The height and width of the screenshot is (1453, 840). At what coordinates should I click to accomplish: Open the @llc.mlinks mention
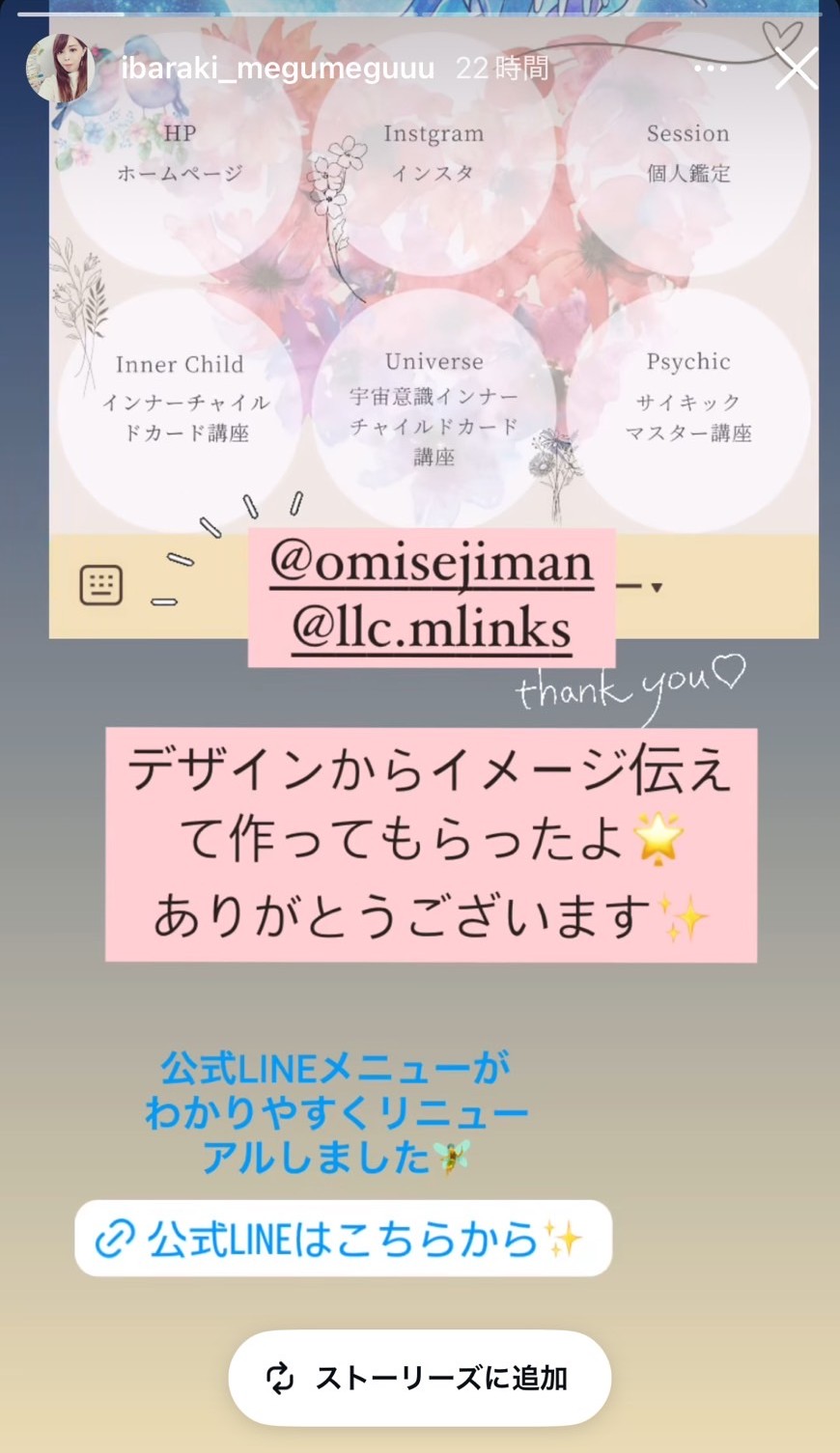pyautogui.click(x=431, y=629)
